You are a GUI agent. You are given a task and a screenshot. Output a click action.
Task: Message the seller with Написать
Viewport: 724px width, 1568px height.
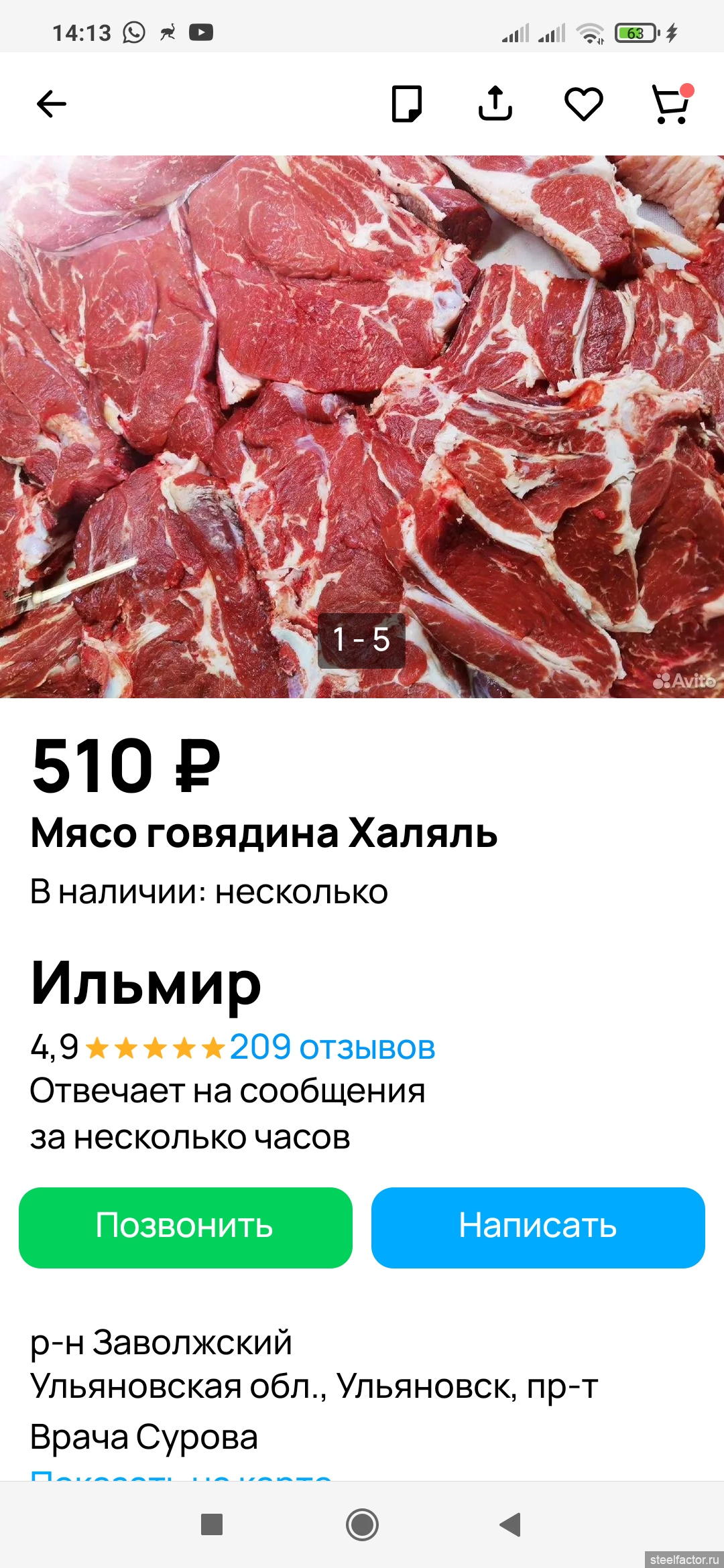click(x=538, y=1228)
